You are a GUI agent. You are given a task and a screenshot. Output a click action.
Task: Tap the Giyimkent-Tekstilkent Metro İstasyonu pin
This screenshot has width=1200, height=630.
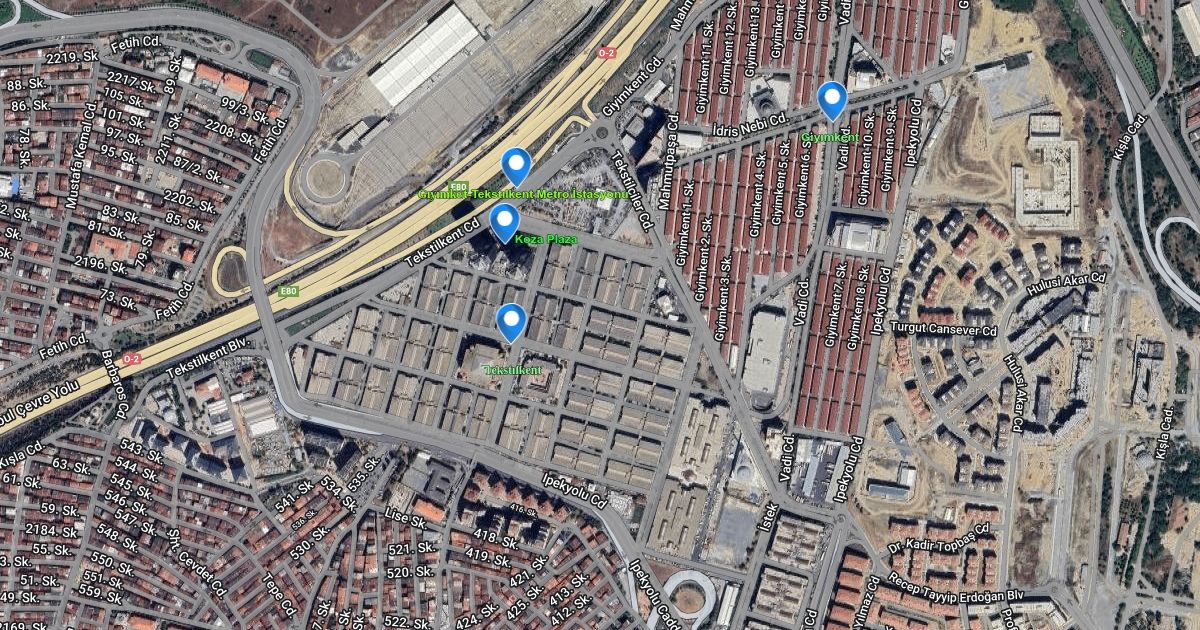click(515, 165)
